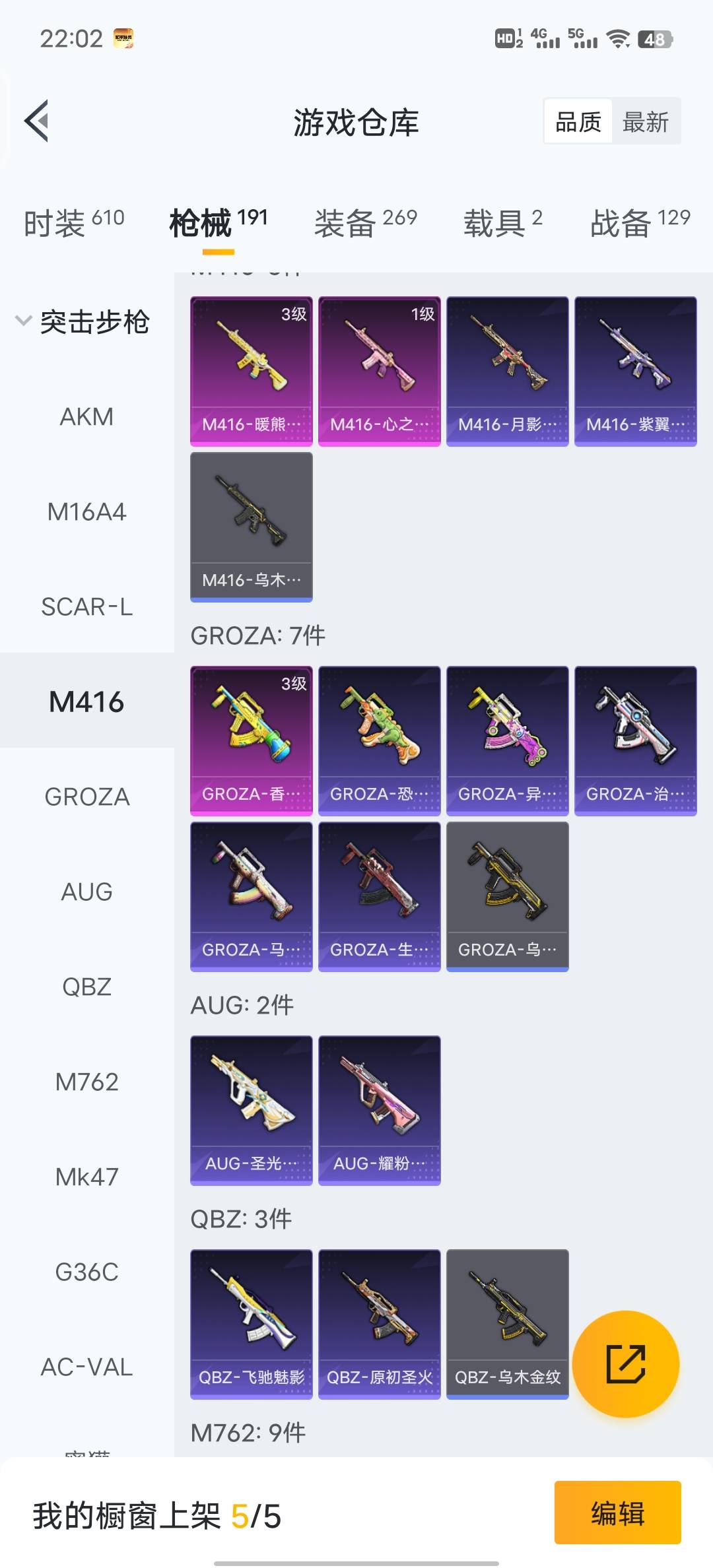Image resolution: width=713 pixels, height=1568 pixels.
Task: Select SCAR-L in the sidebar
Action: point(86,607)
